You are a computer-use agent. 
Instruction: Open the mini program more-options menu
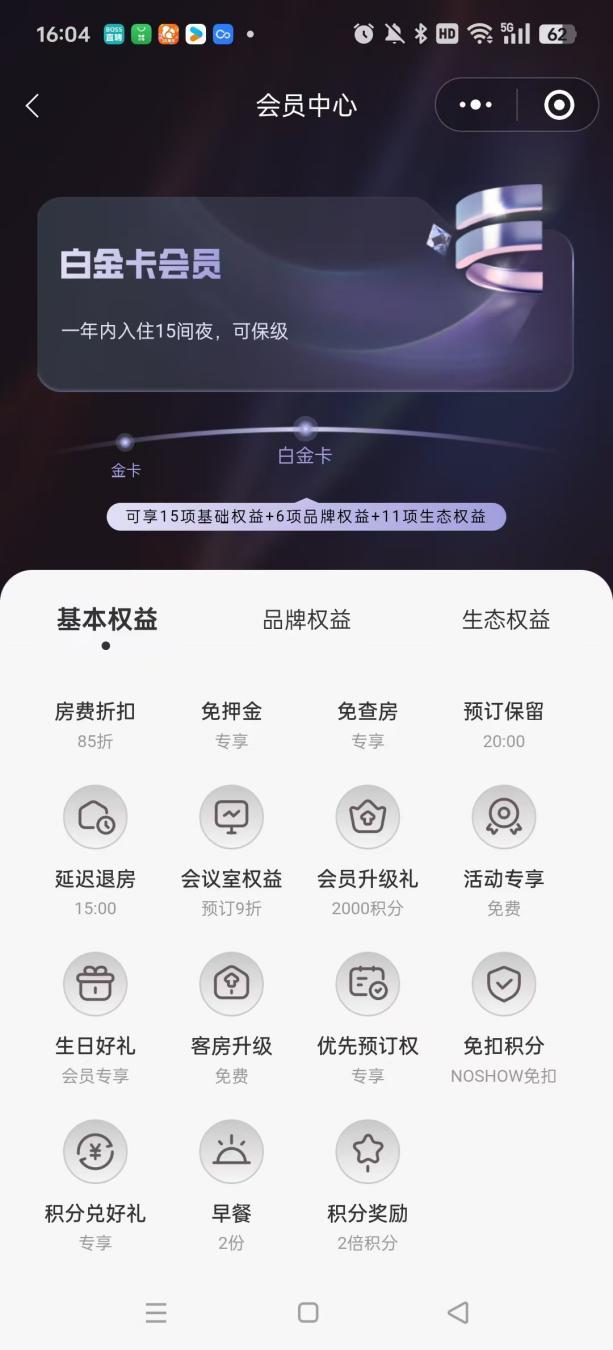point(475,105)
